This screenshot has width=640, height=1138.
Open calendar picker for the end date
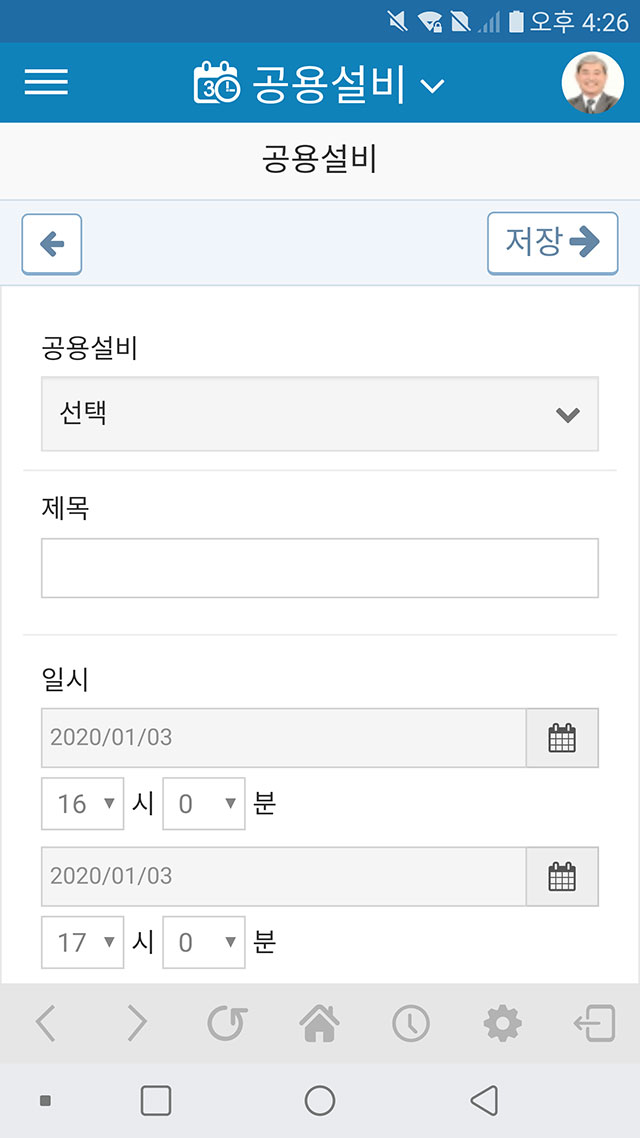point(562,877)
